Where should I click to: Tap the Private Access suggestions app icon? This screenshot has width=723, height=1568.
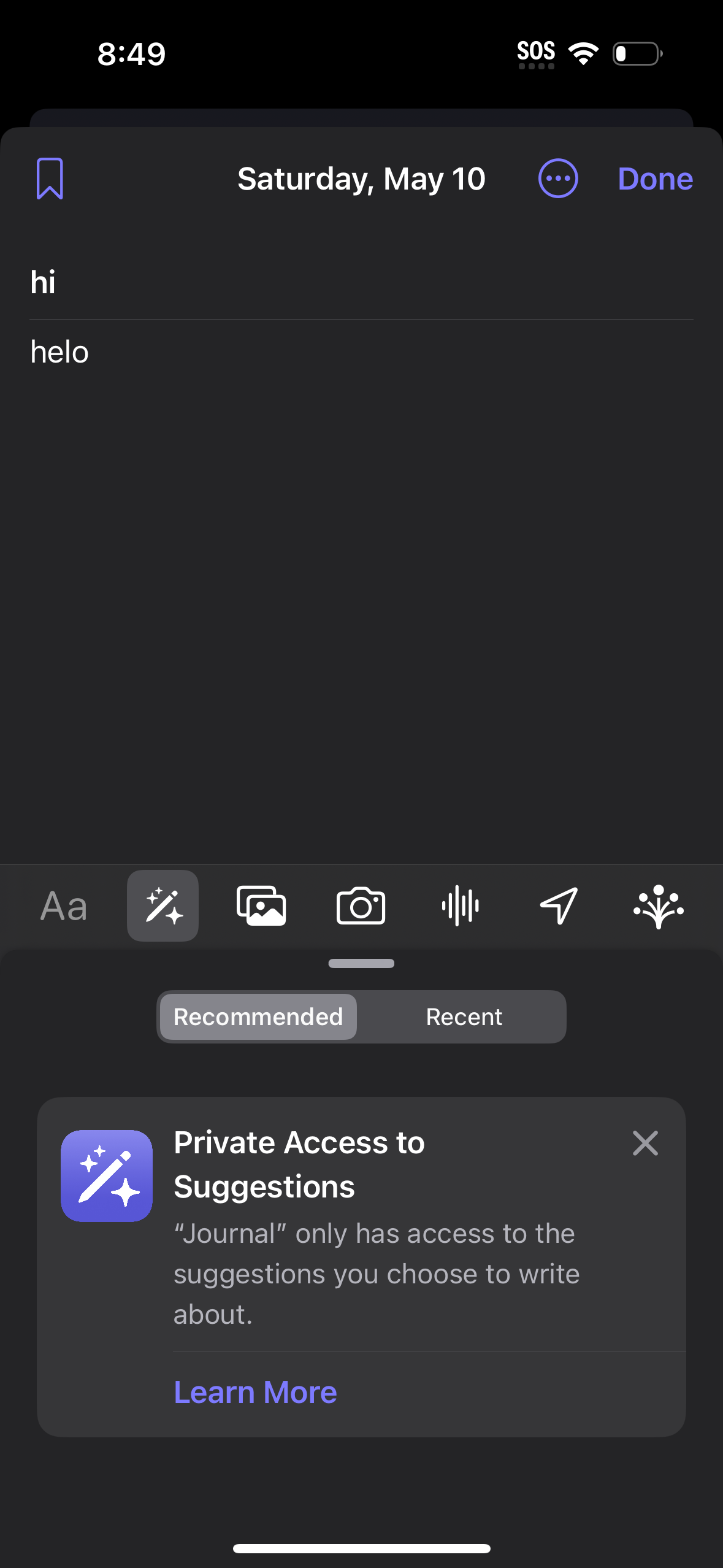pos(107,1175)
